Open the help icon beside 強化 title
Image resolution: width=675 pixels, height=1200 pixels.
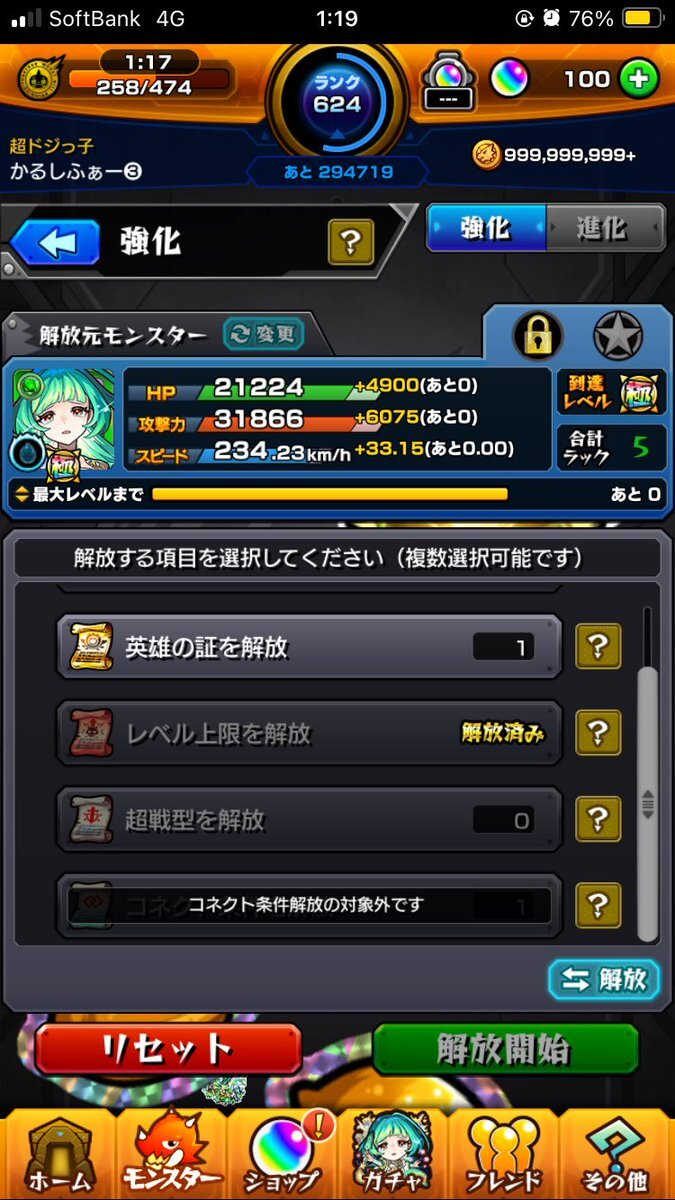point(351,242)
